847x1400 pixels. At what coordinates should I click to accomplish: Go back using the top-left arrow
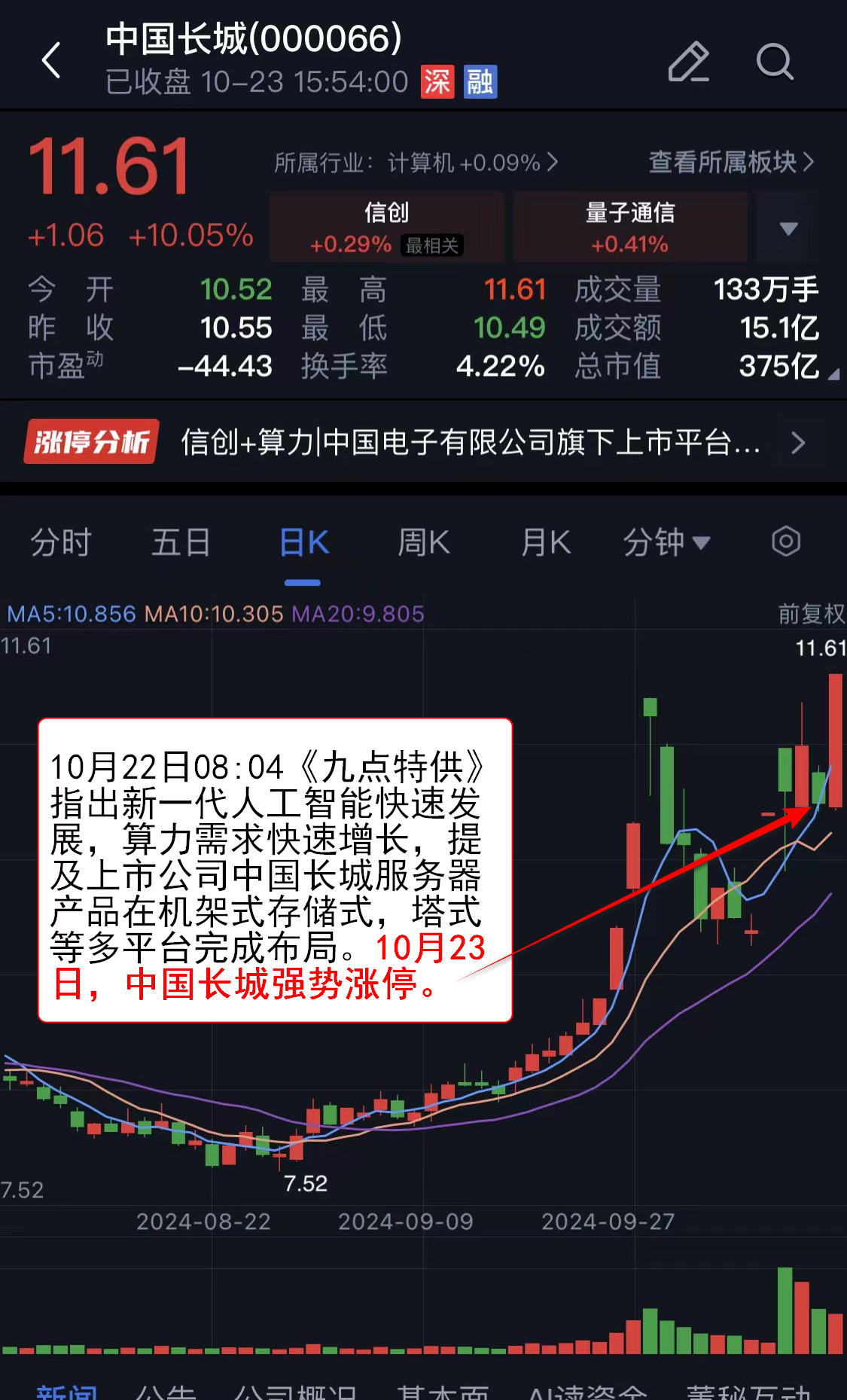pos(51,60)
